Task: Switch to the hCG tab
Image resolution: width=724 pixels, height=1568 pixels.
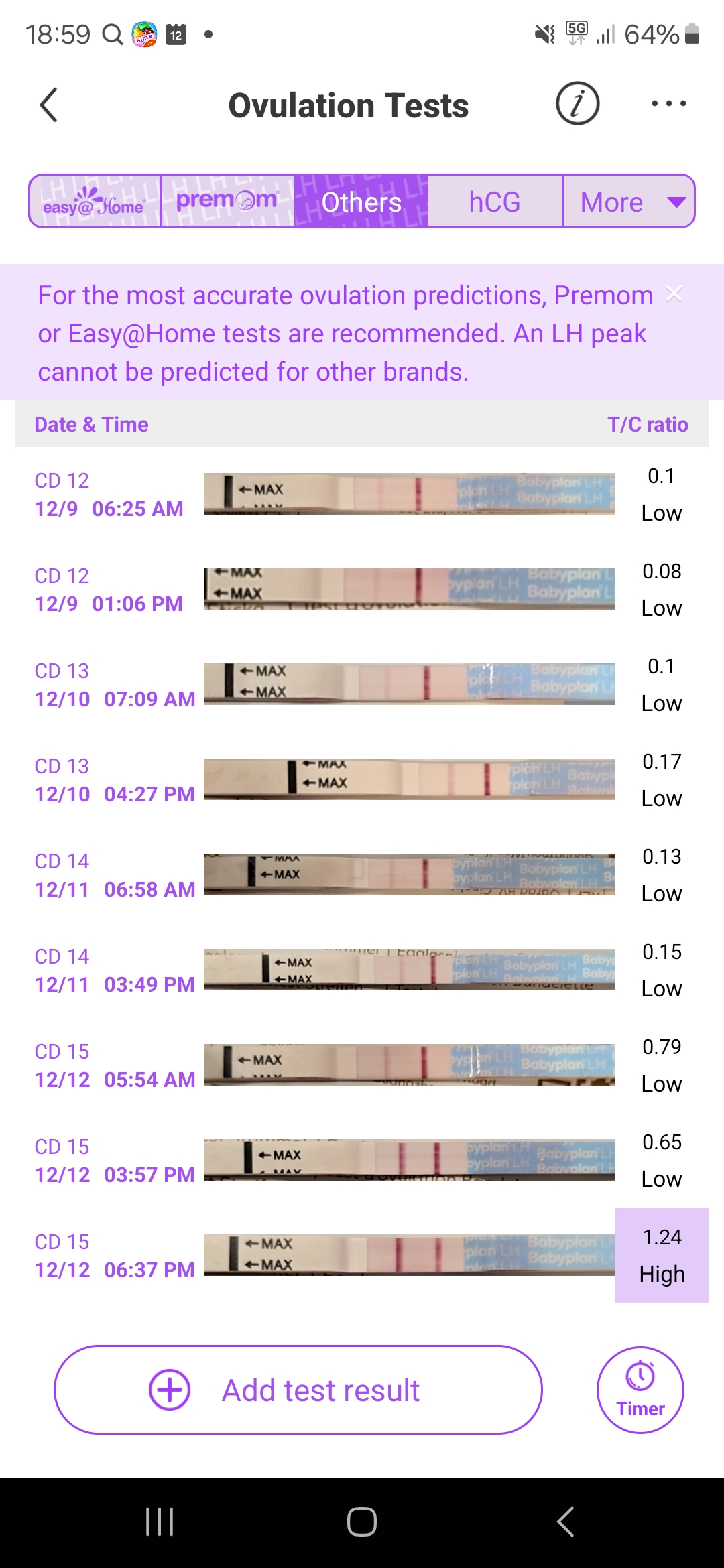Action: click(495, 202)
